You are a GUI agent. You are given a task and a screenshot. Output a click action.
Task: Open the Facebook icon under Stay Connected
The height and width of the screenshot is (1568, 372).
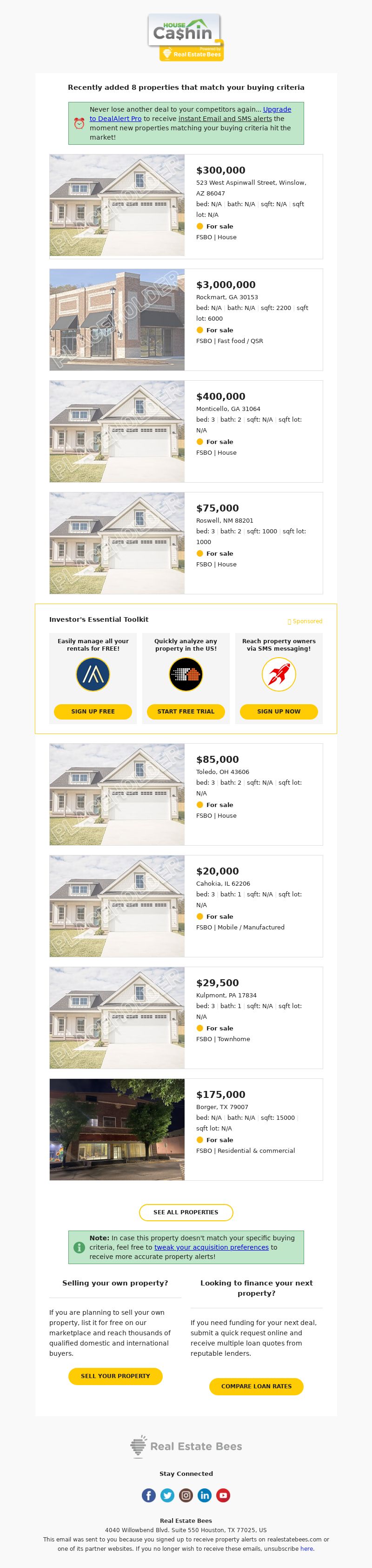[x=149, y=1495]
